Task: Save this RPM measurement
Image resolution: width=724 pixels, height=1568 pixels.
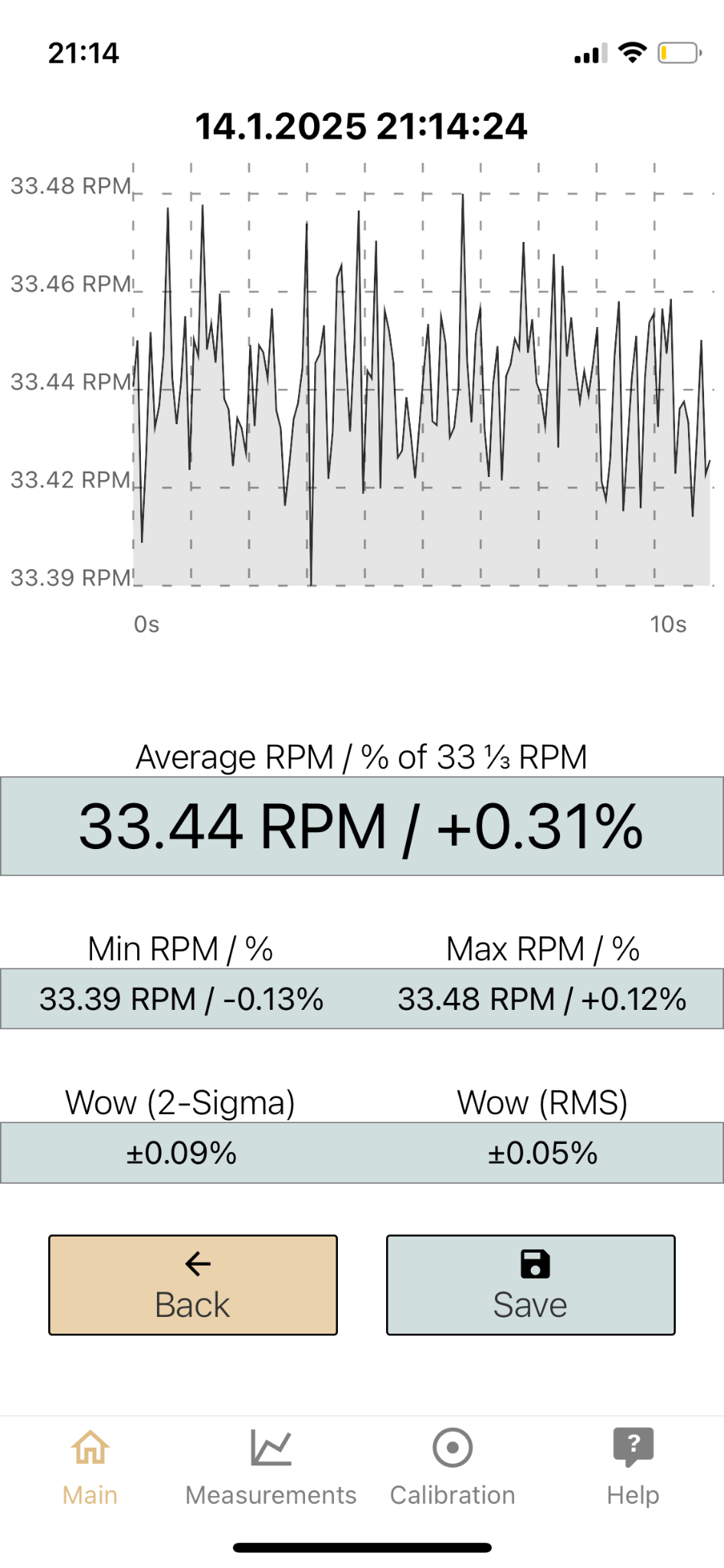Action: (x=531, y=1285)
